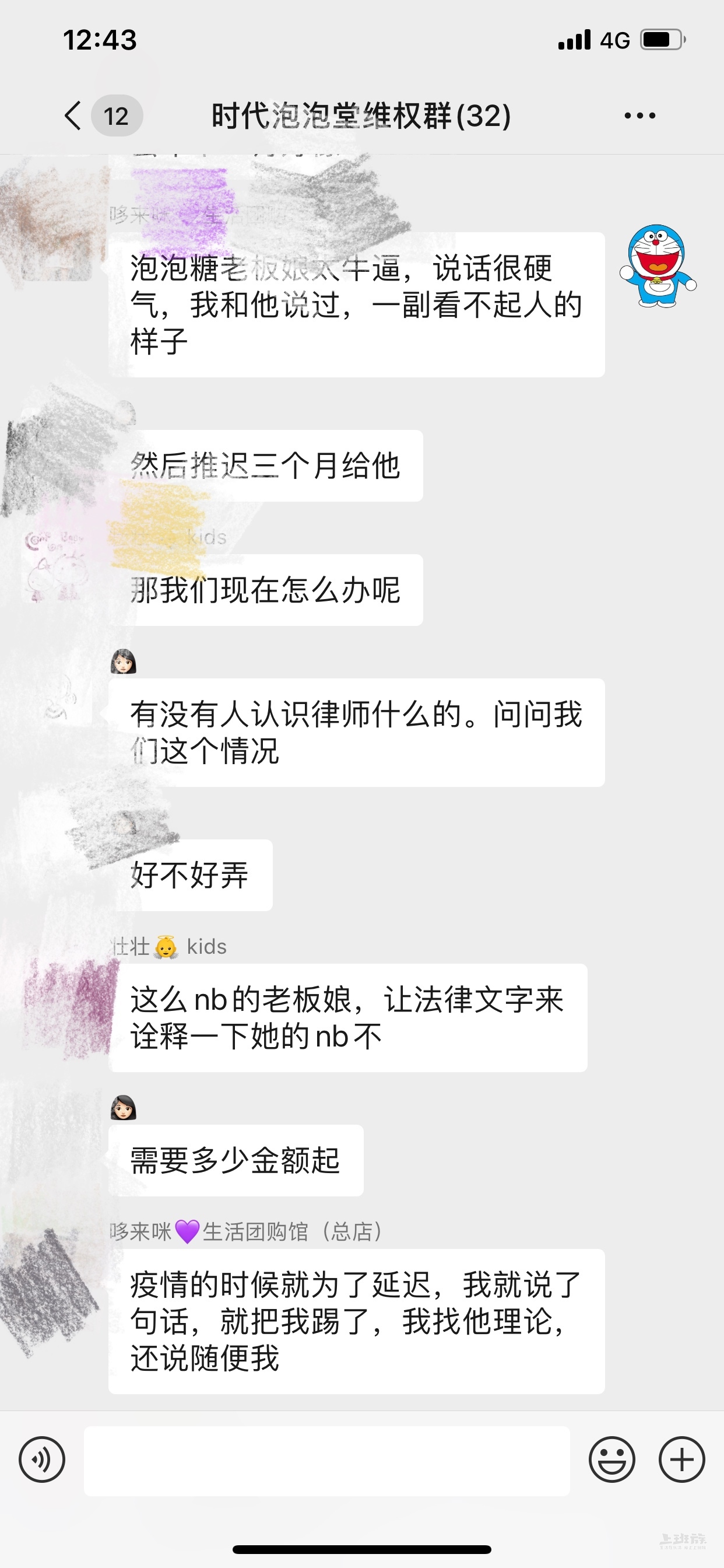724x1568 pixels.
Task: Open the emoji sticker panel
Action: click(x=611, y=1459)
